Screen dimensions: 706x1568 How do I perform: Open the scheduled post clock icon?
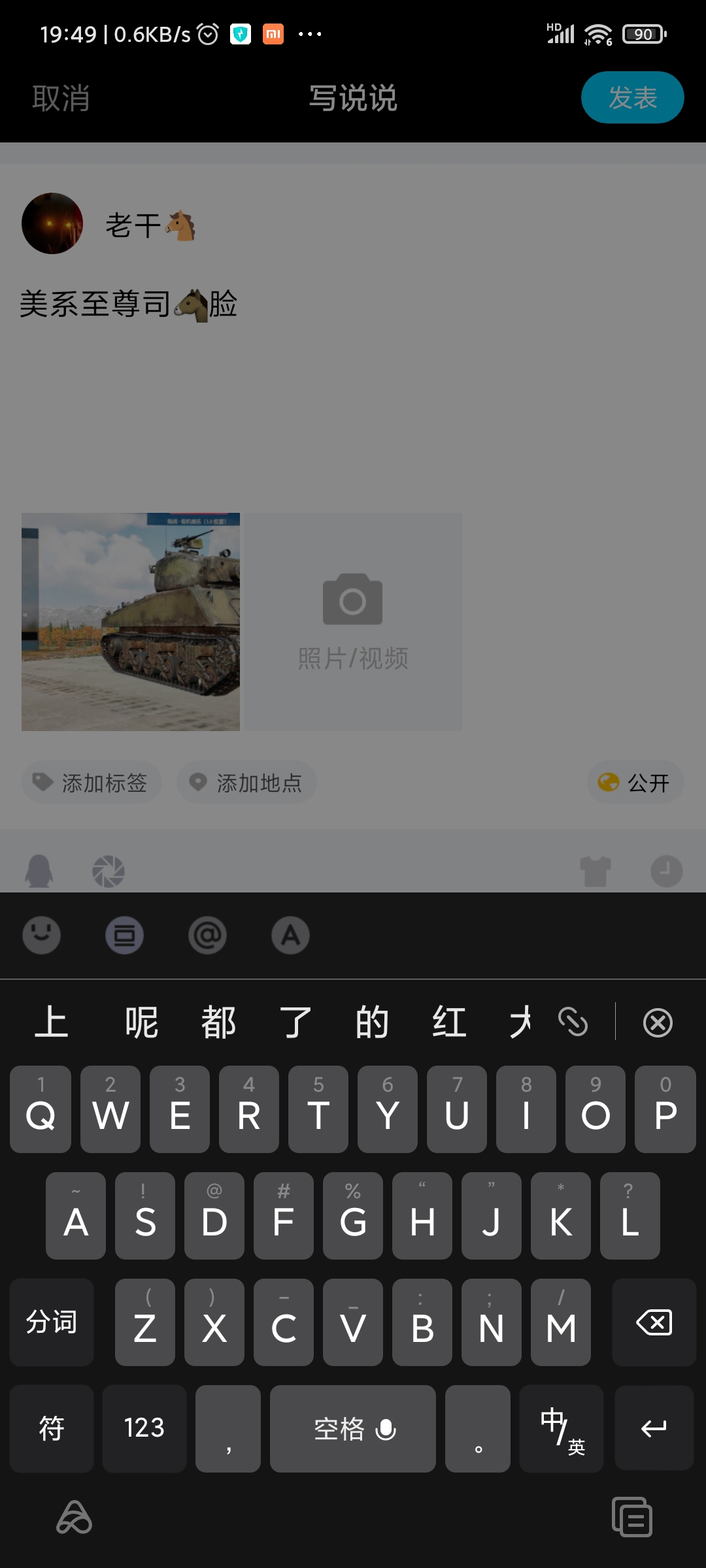tap(666, 871)
